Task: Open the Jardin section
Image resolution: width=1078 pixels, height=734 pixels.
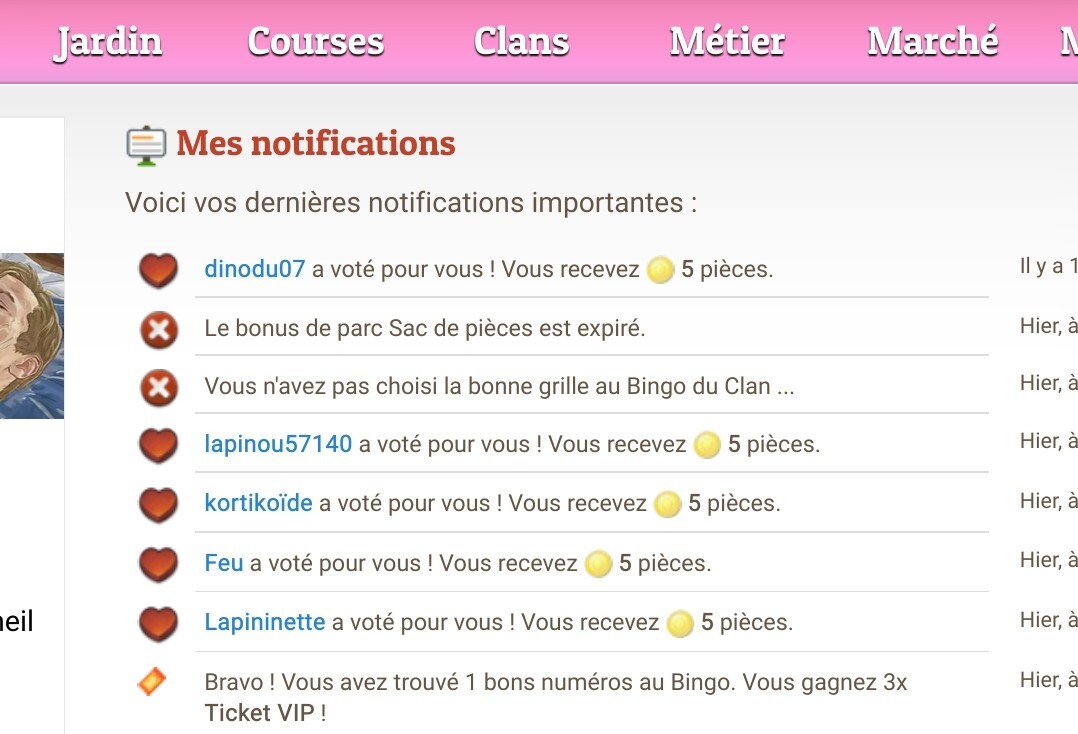Action: point(108,41)
